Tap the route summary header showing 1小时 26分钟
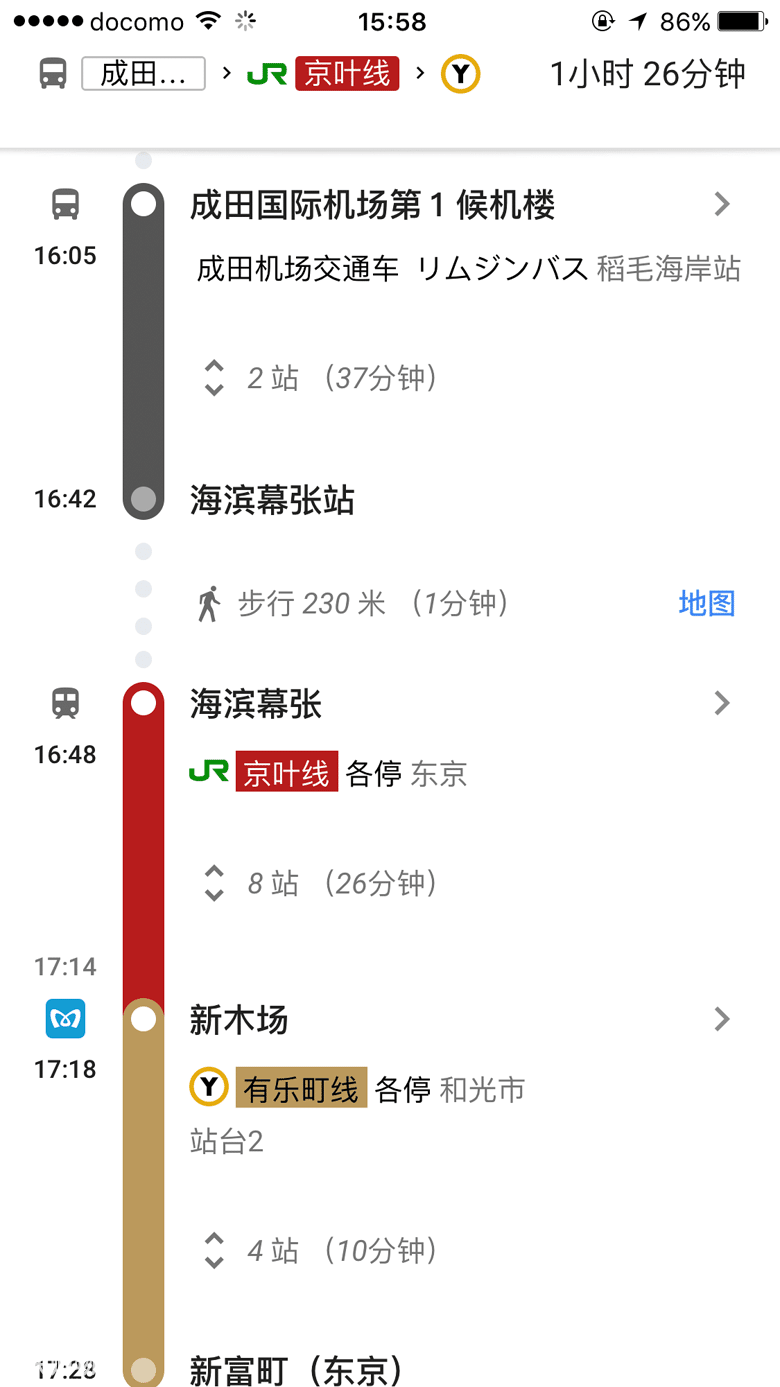 coord(390,74)
